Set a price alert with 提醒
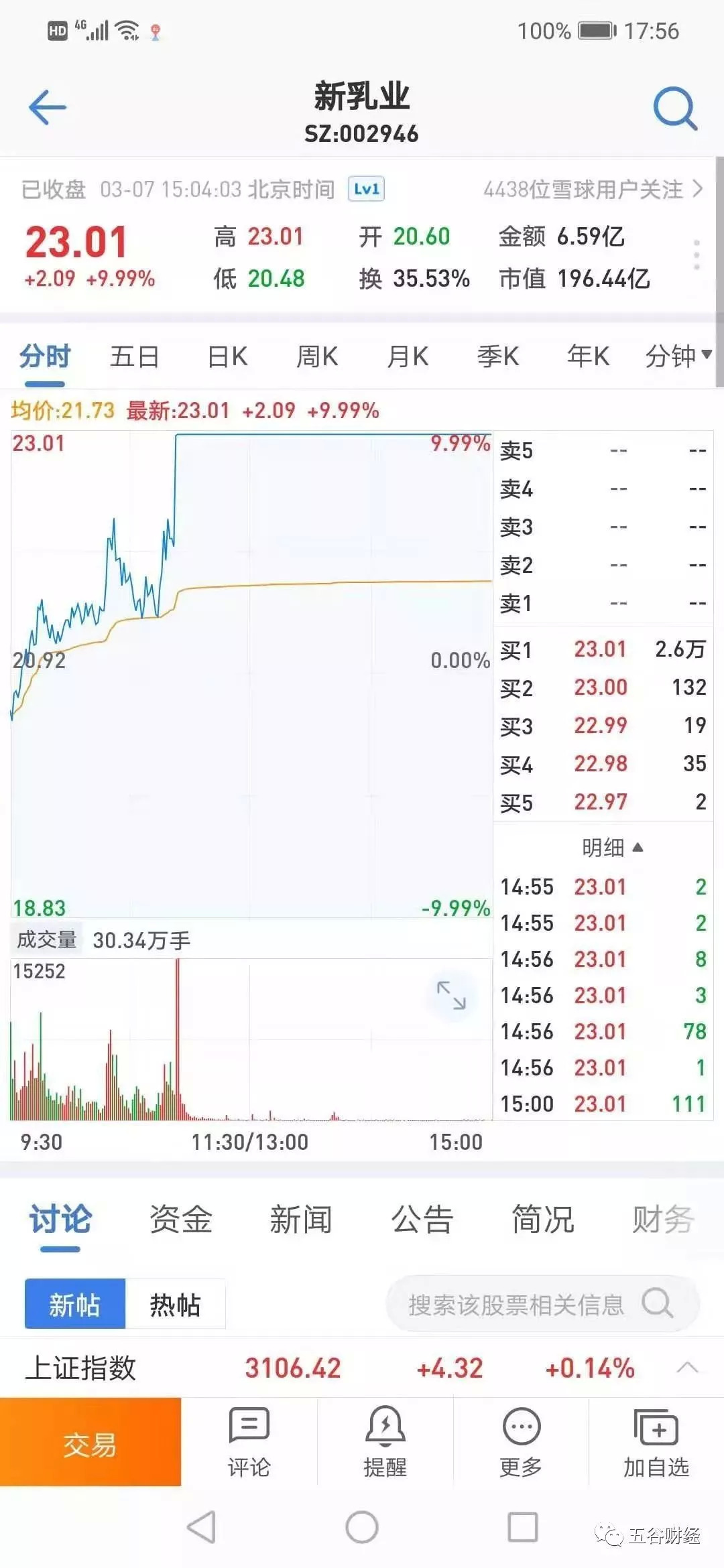Image resolution: width=724 pixels, height=1568 pixels. (x=385, y=1444)
